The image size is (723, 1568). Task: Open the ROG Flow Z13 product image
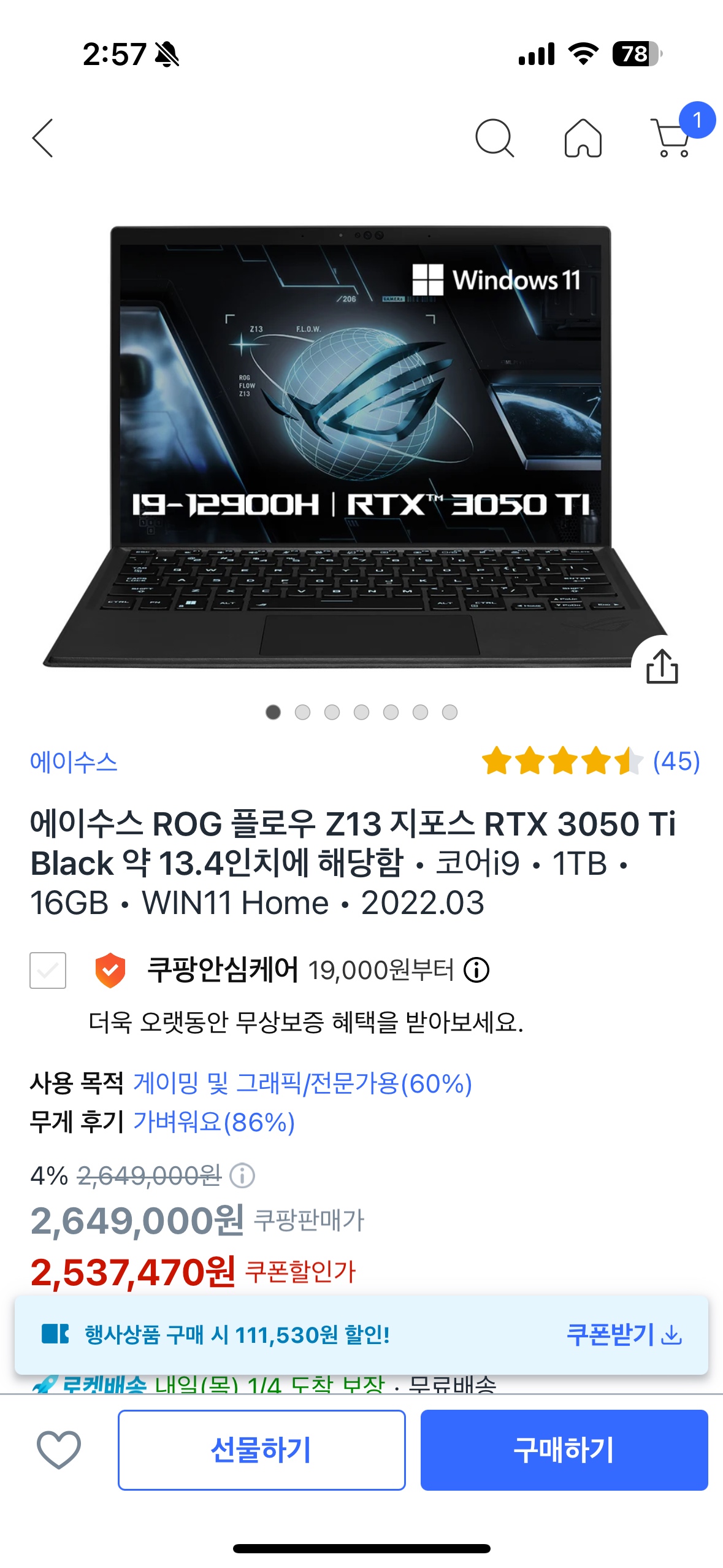361,448
